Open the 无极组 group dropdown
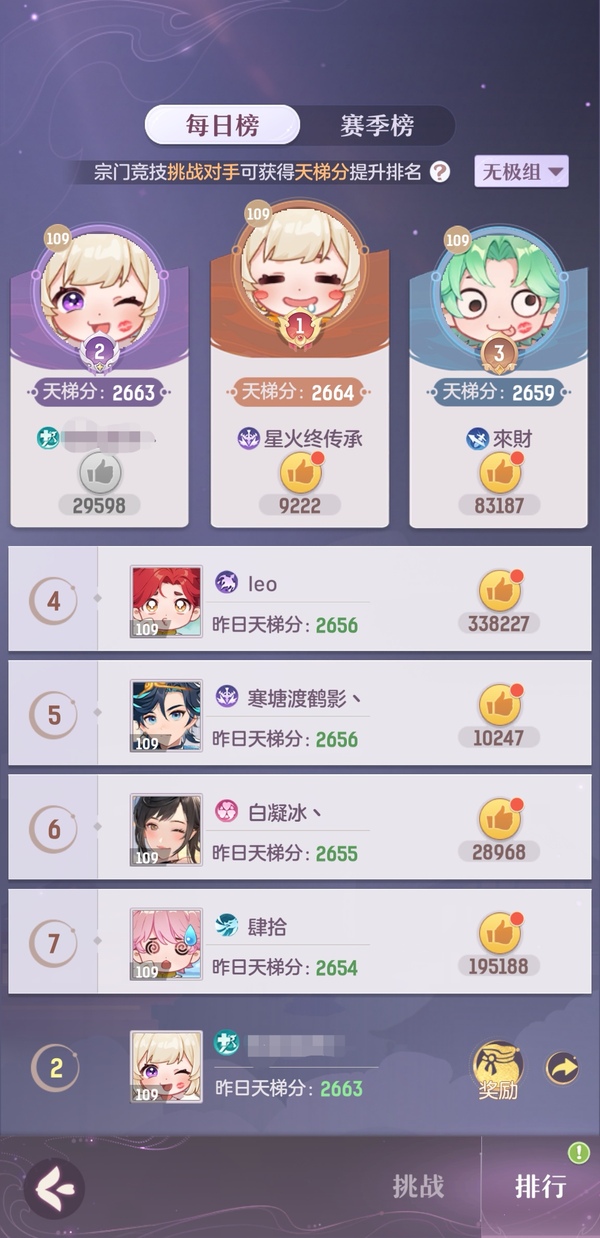 click(x=521, y=171)
